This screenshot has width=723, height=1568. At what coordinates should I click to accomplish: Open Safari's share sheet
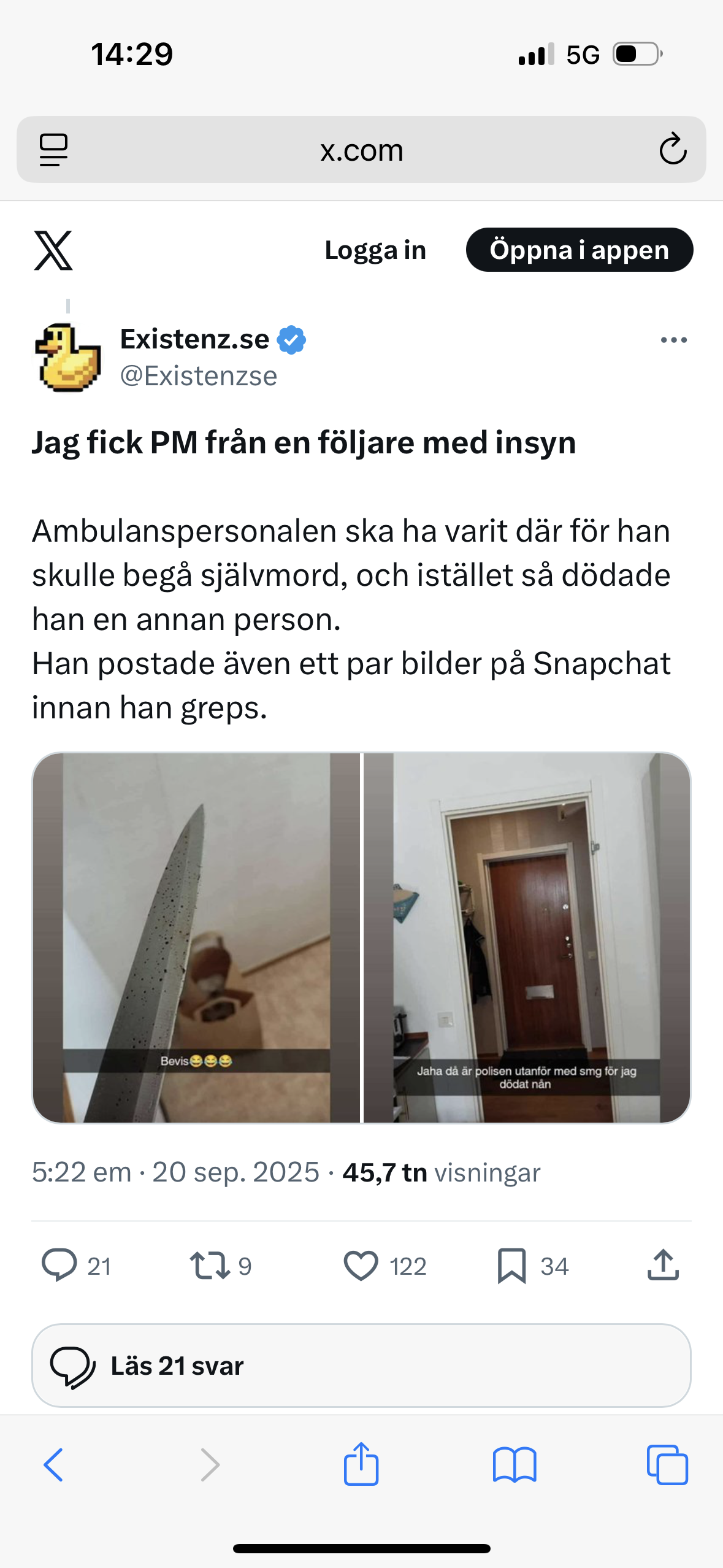(361, 1464)
